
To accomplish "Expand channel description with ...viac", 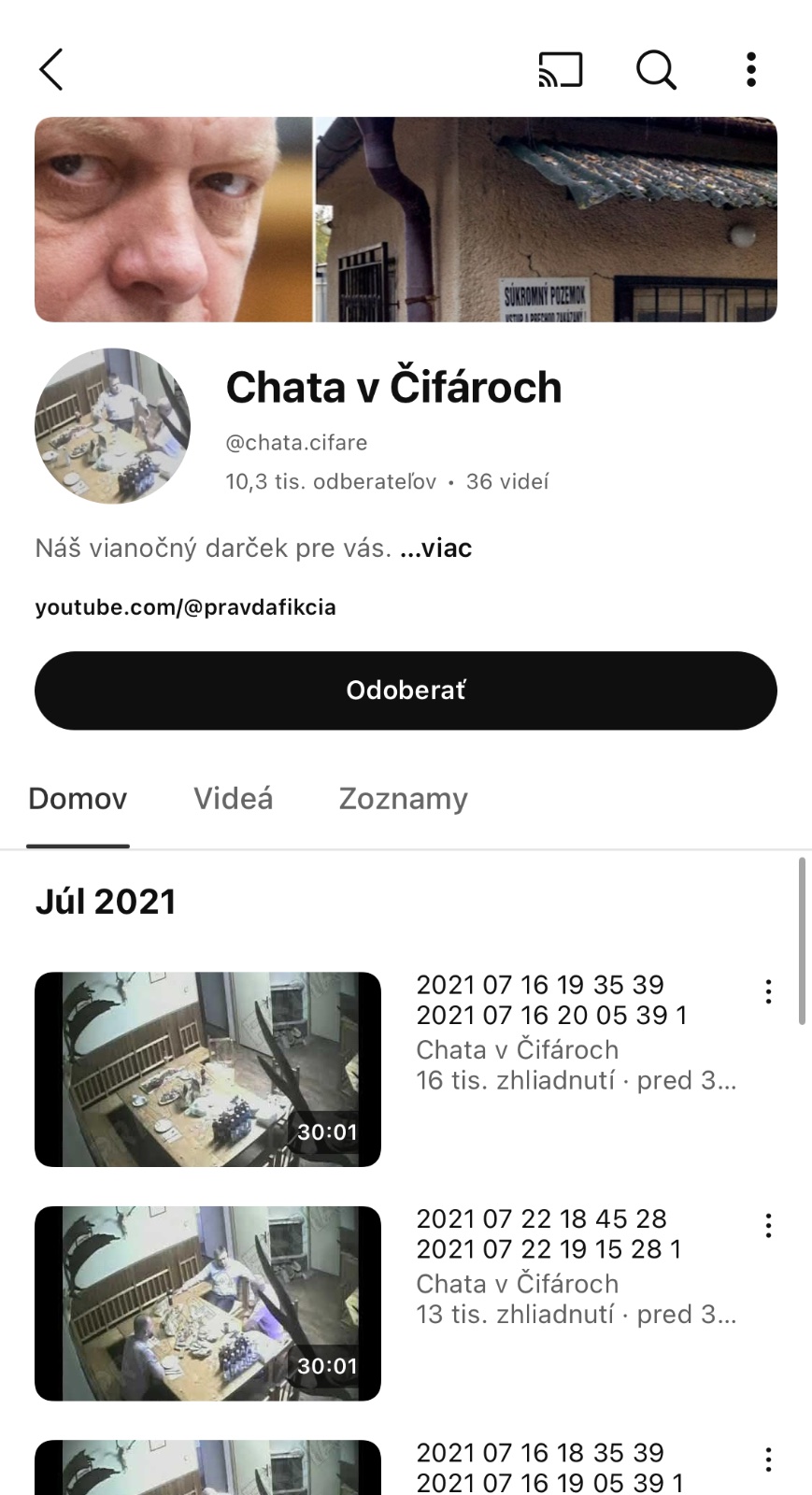I will [435, 548].
